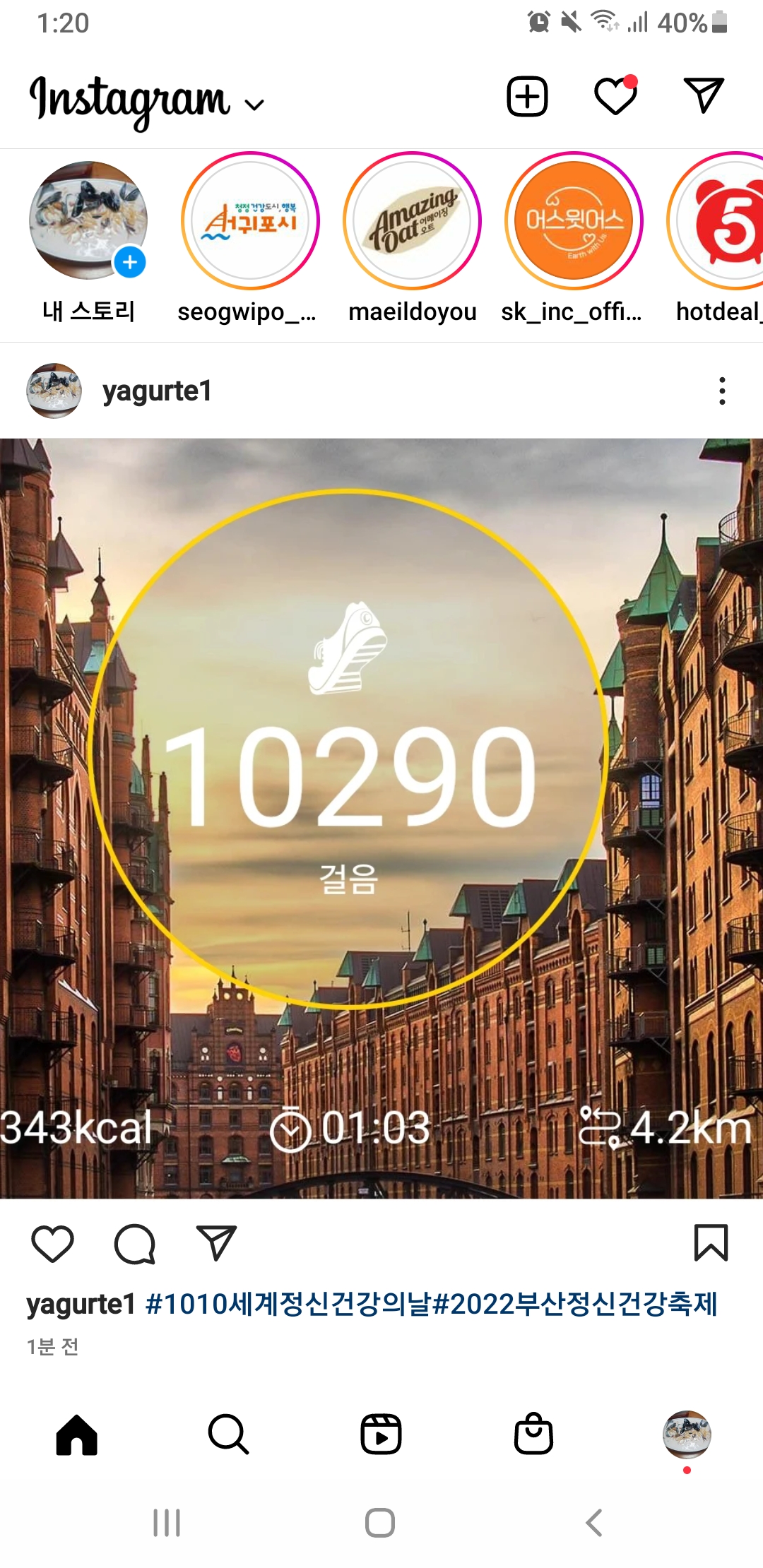
Task: View sk_inc_offi... story
Action: [574, 221]
